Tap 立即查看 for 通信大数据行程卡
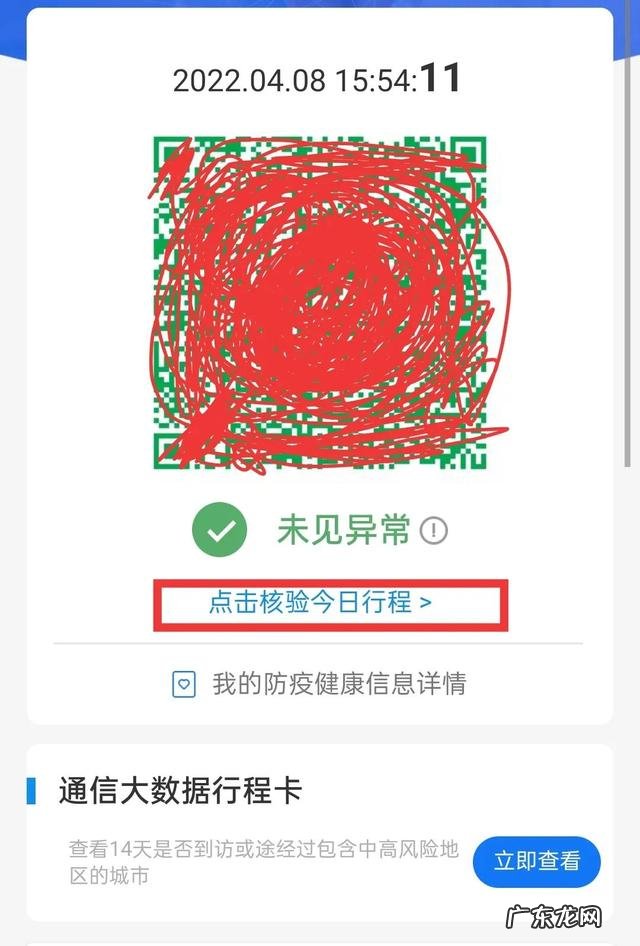 click(538, 860)
